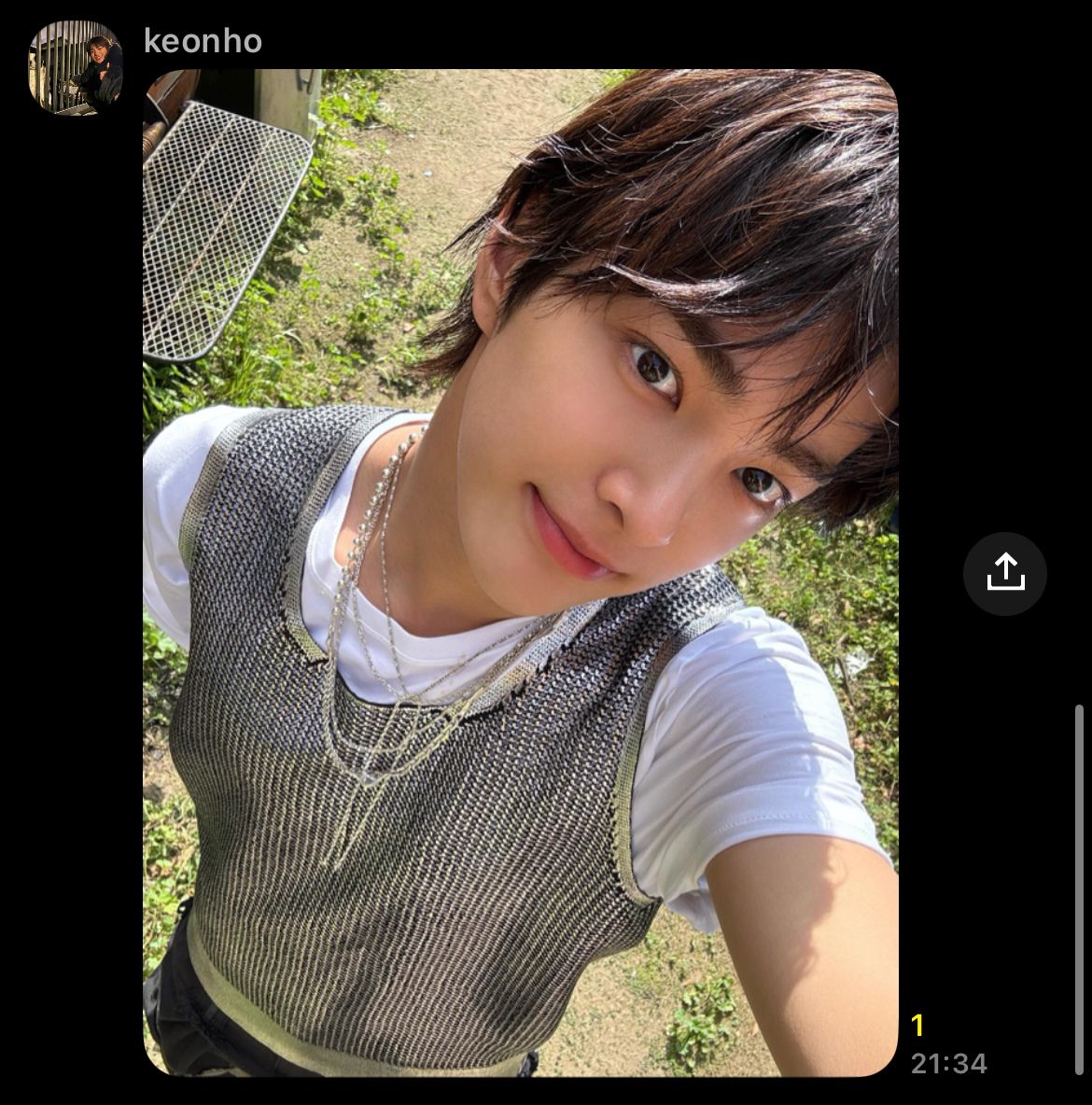Screen dimensions: 1092x1105
Task: Share the photo message
Action: click(x=1004, y=573)
